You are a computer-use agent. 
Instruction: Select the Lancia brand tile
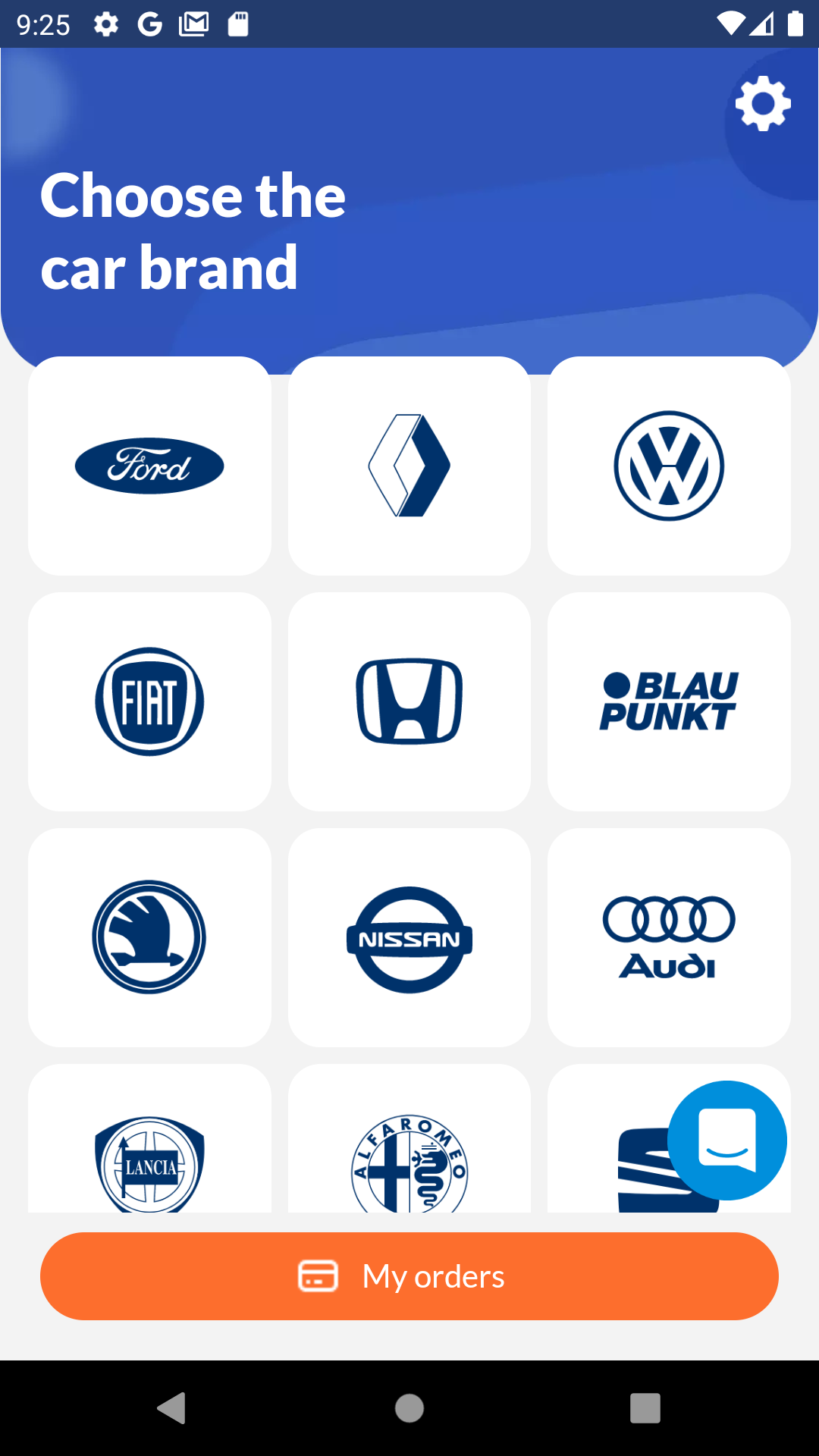(x=149, y=1138)
